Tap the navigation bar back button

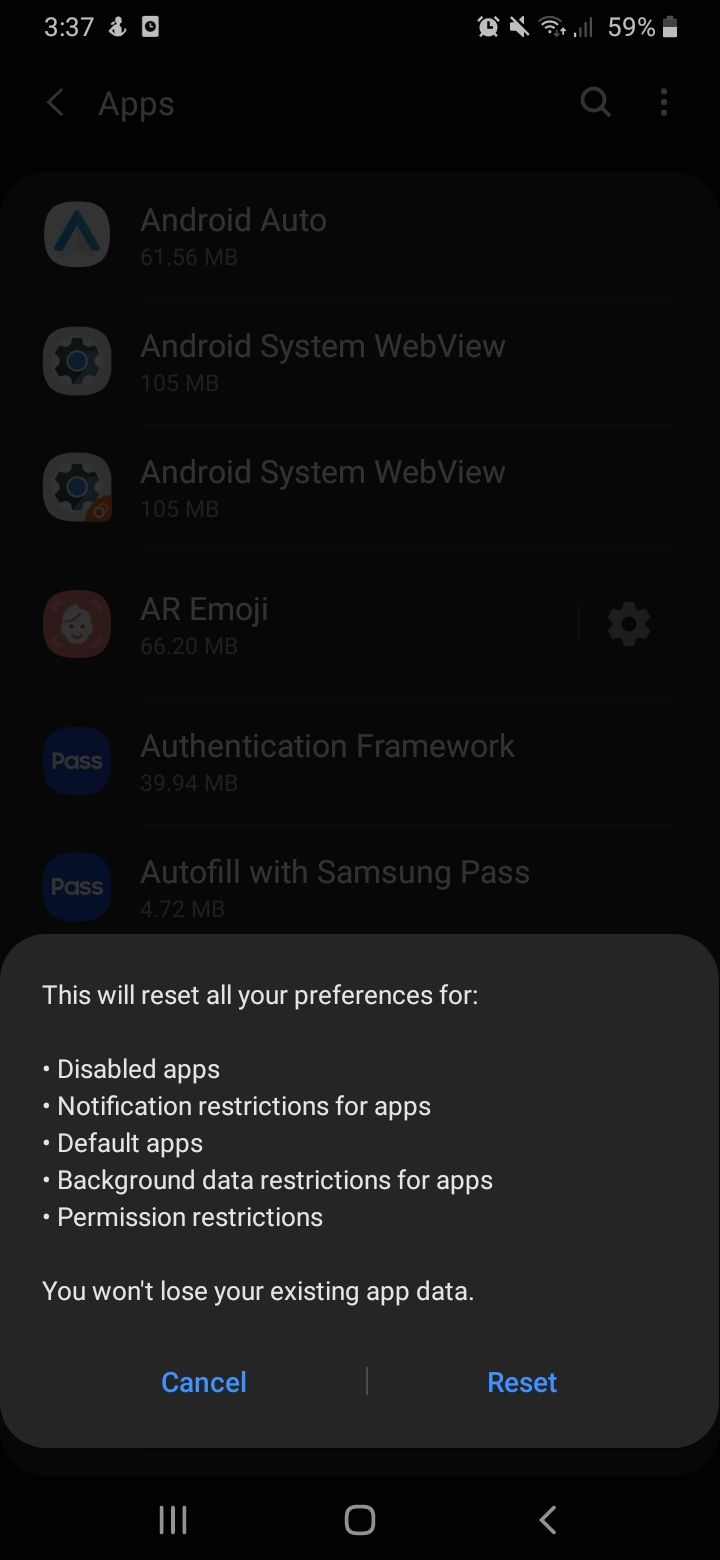pyautogui.click(x=547, y=1519)
